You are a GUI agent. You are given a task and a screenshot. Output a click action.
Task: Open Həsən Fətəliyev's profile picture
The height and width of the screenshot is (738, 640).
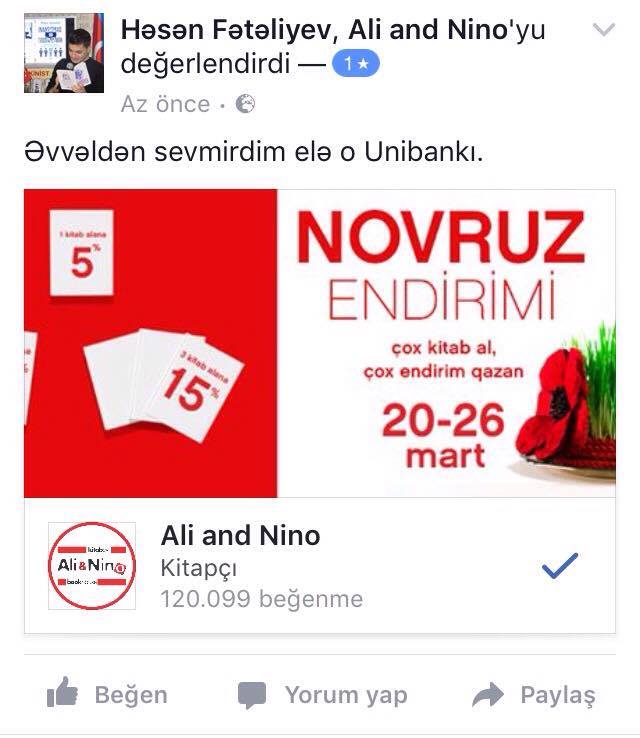click(x=64, y=53)
